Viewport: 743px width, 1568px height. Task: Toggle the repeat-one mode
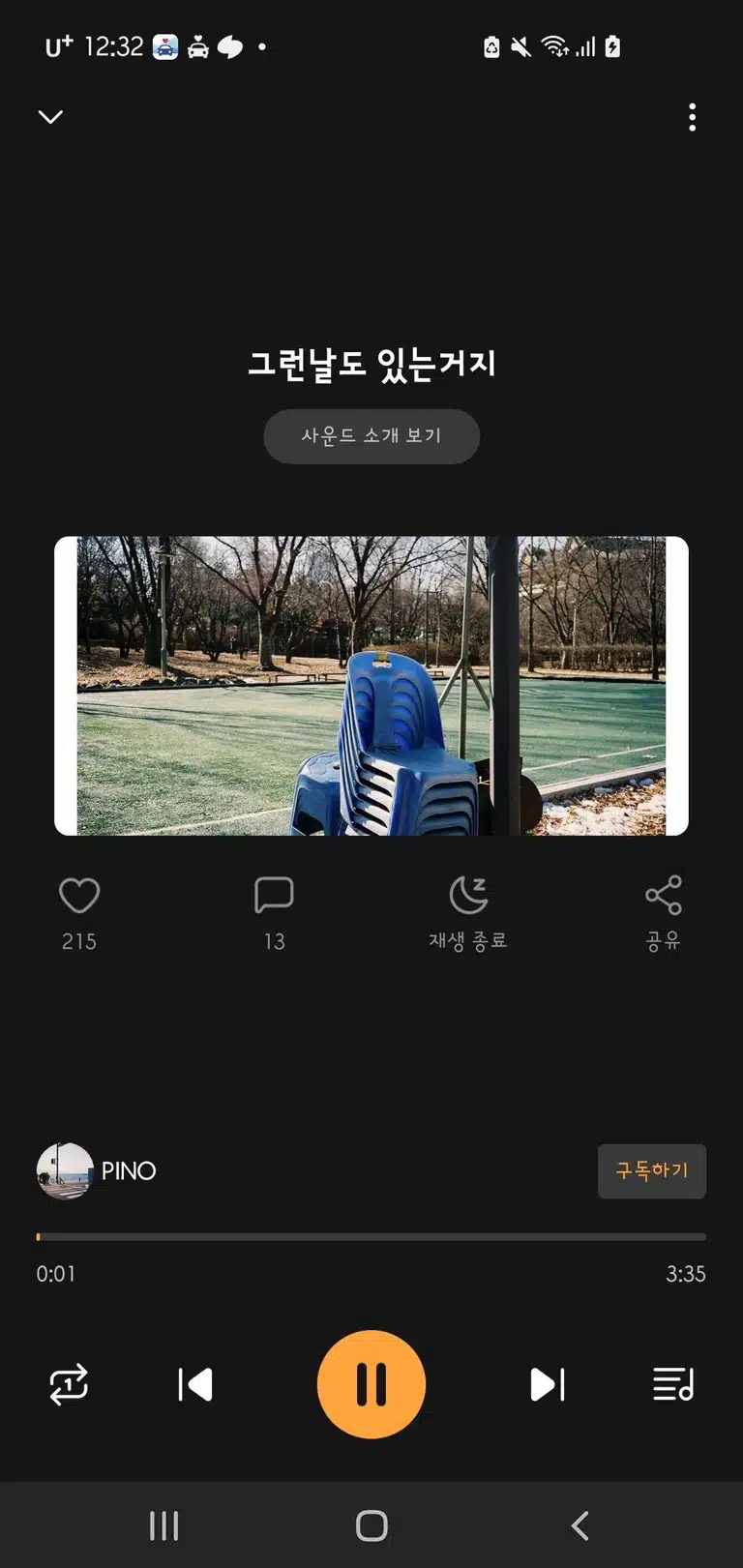69,1384
